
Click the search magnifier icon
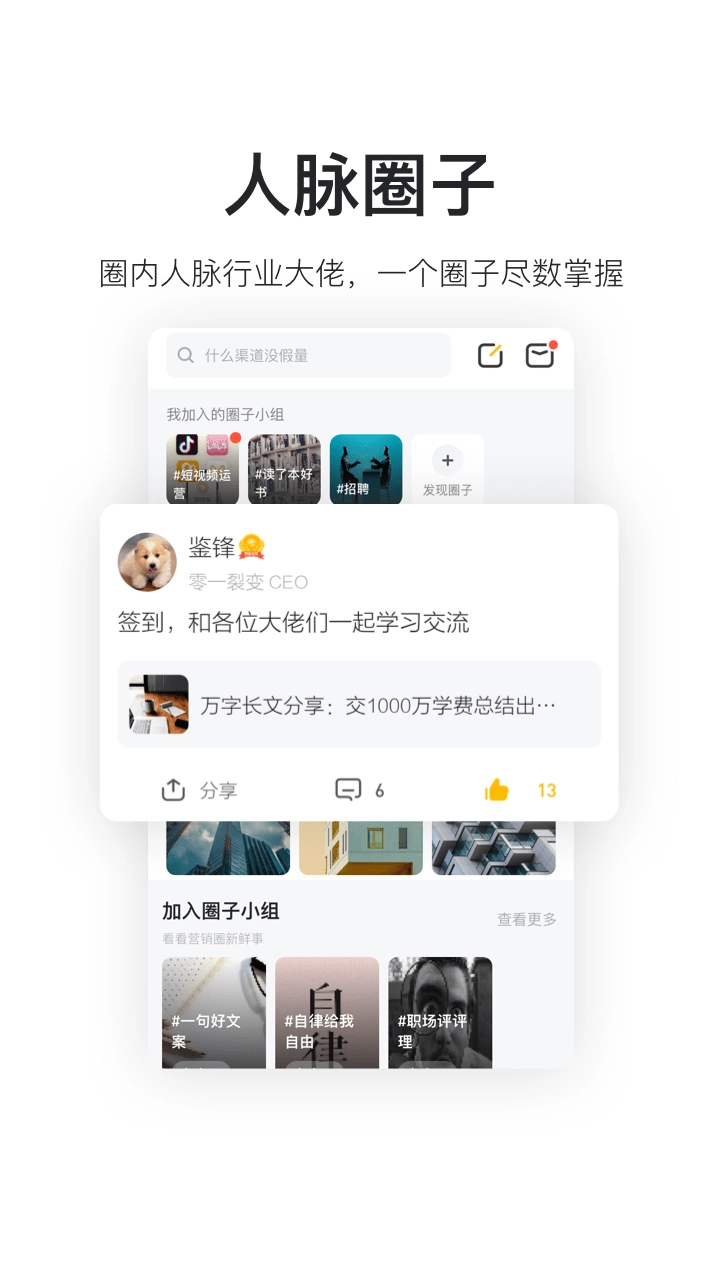[x=185, y=355]
